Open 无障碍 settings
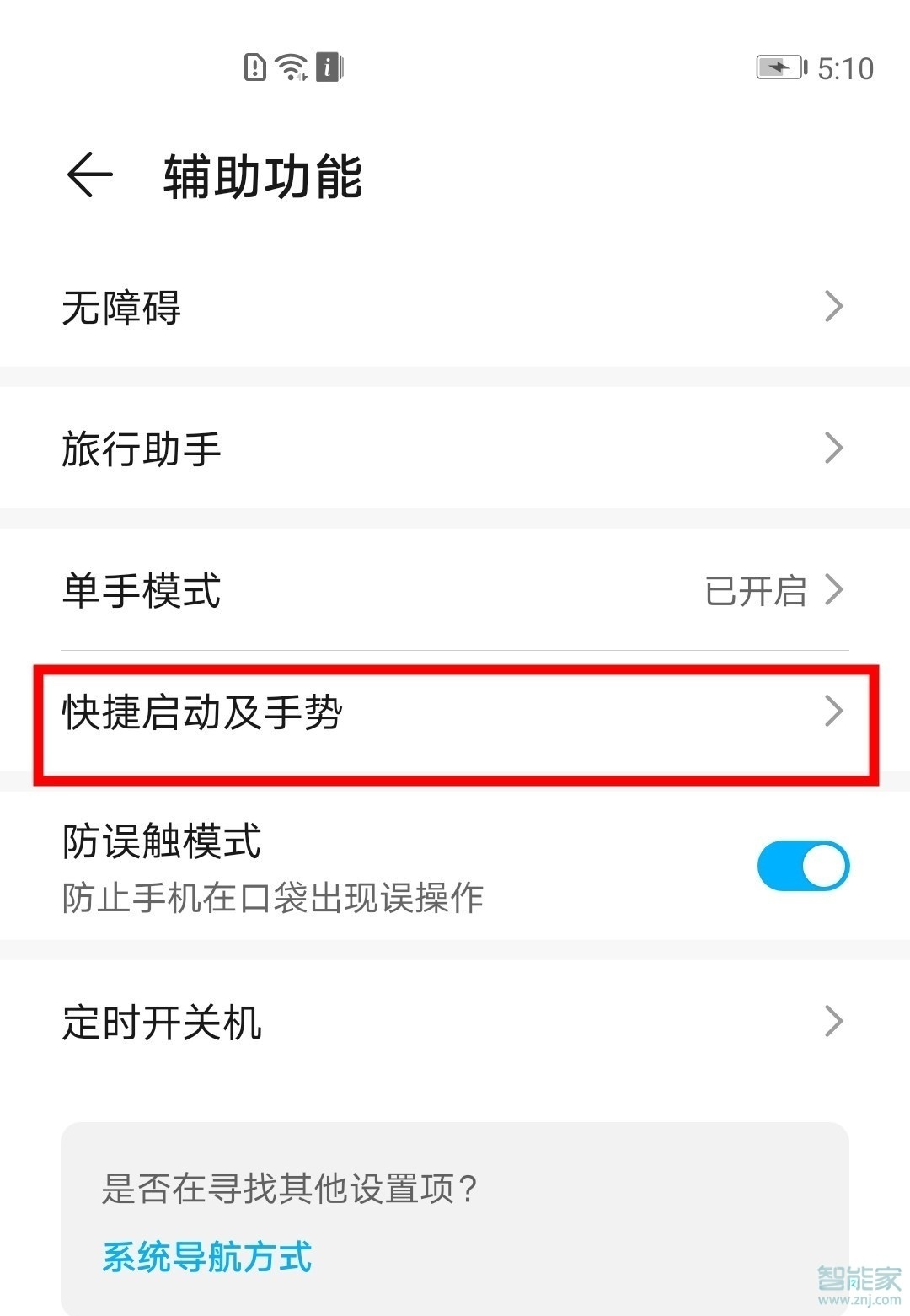910x1316 pixels. click(455, 307)
